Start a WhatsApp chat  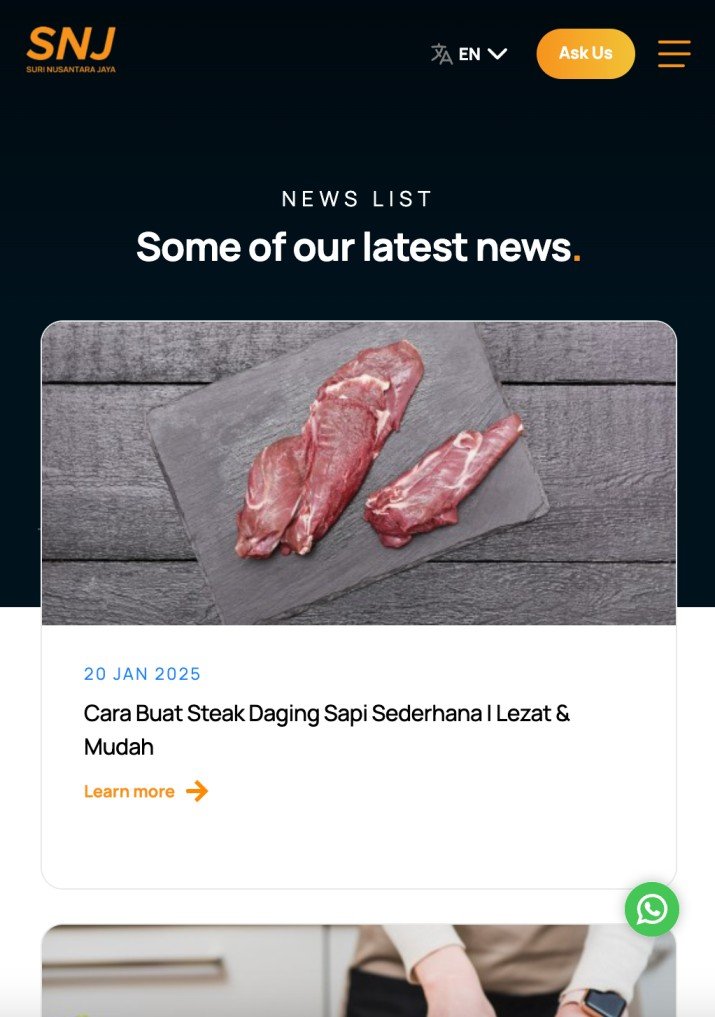click(652, 909)
